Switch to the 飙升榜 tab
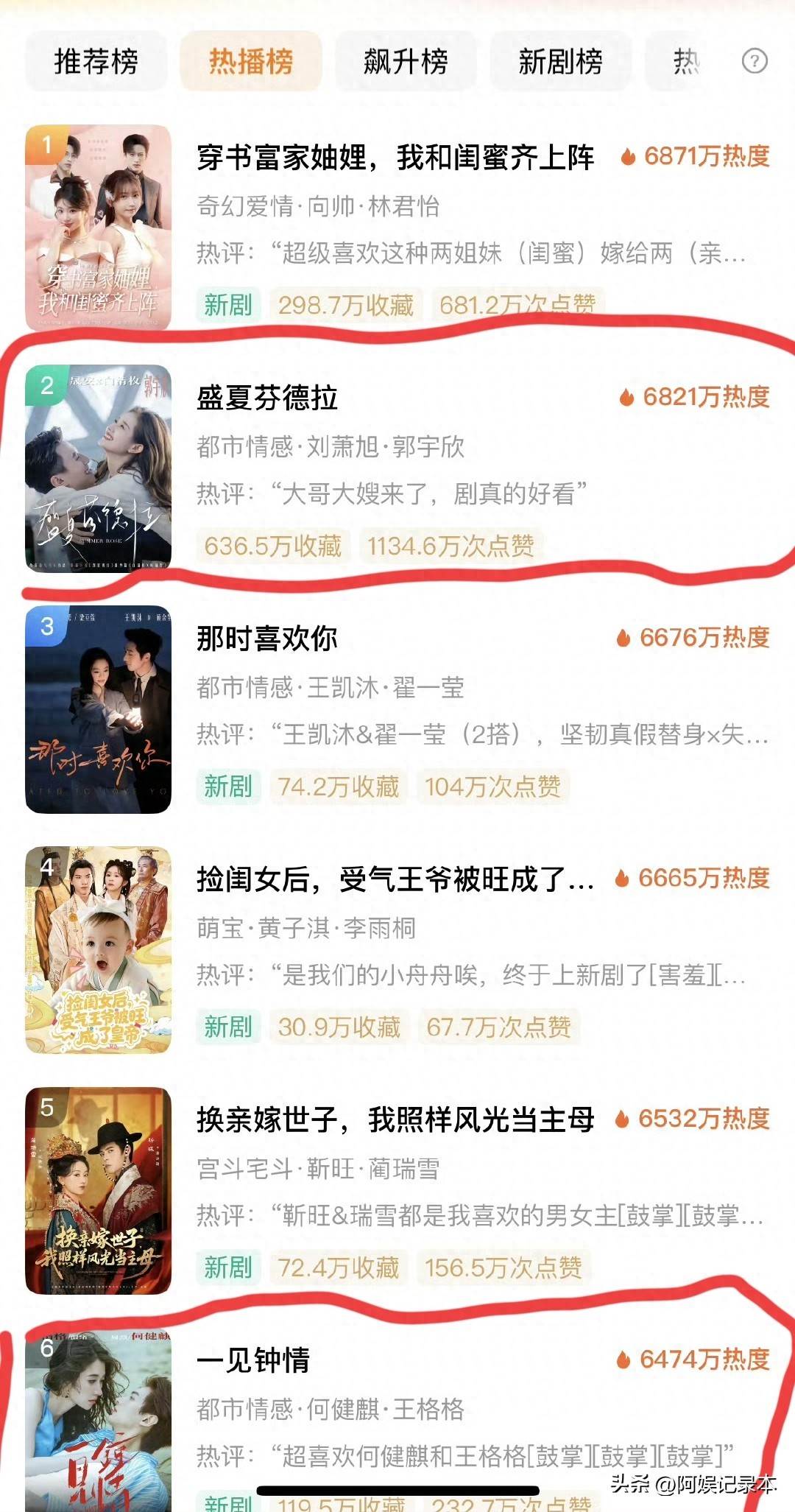795x1512 pixels. [406, 61]
